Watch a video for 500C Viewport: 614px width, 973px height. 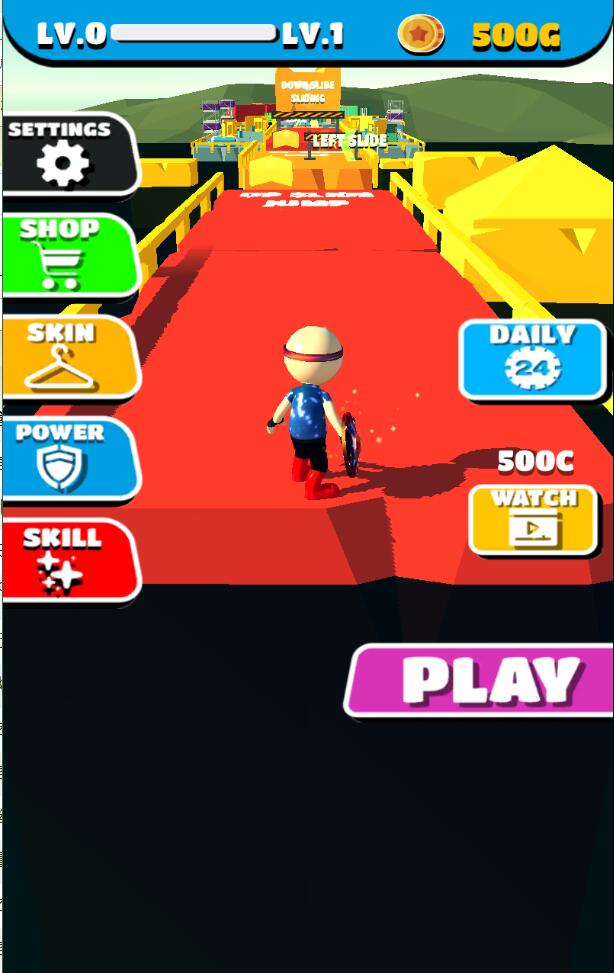pyautogui.click(x=533, y=518)
